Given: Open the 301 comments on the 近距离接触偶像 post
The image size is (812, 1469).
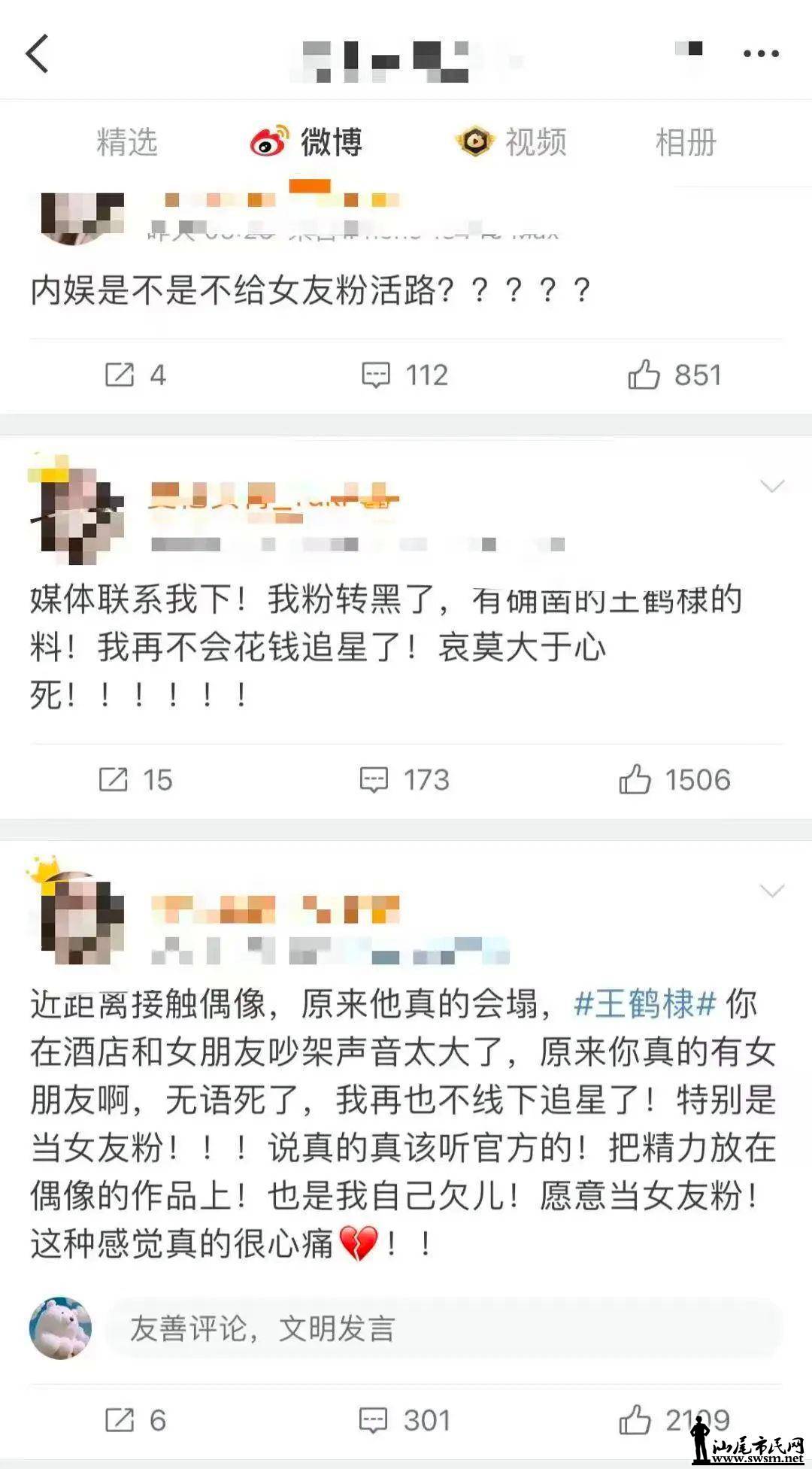Looking at the screenshot, I should pyautogui.click(x=404, y=1420).
